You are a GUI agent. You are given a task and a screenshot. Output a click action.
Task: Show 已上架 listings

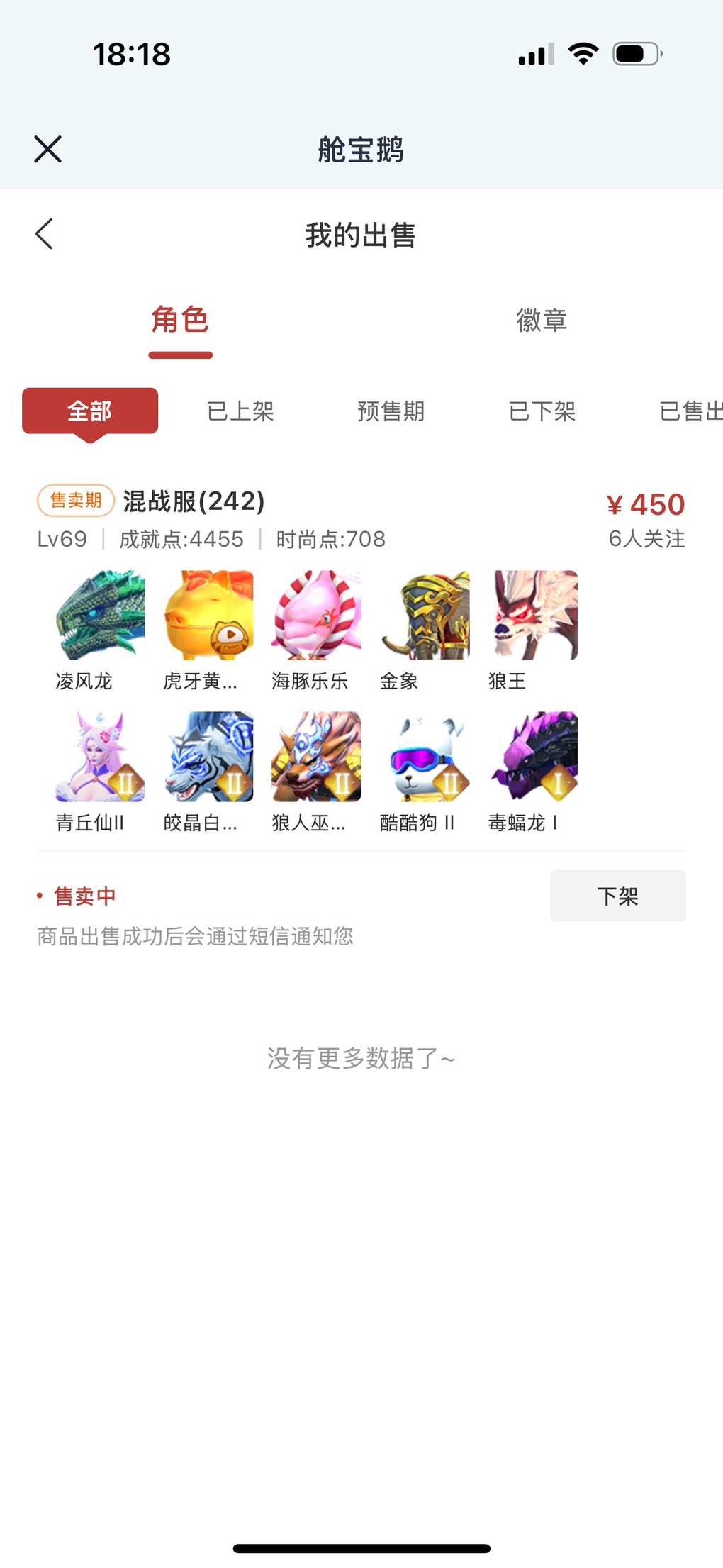240,411
